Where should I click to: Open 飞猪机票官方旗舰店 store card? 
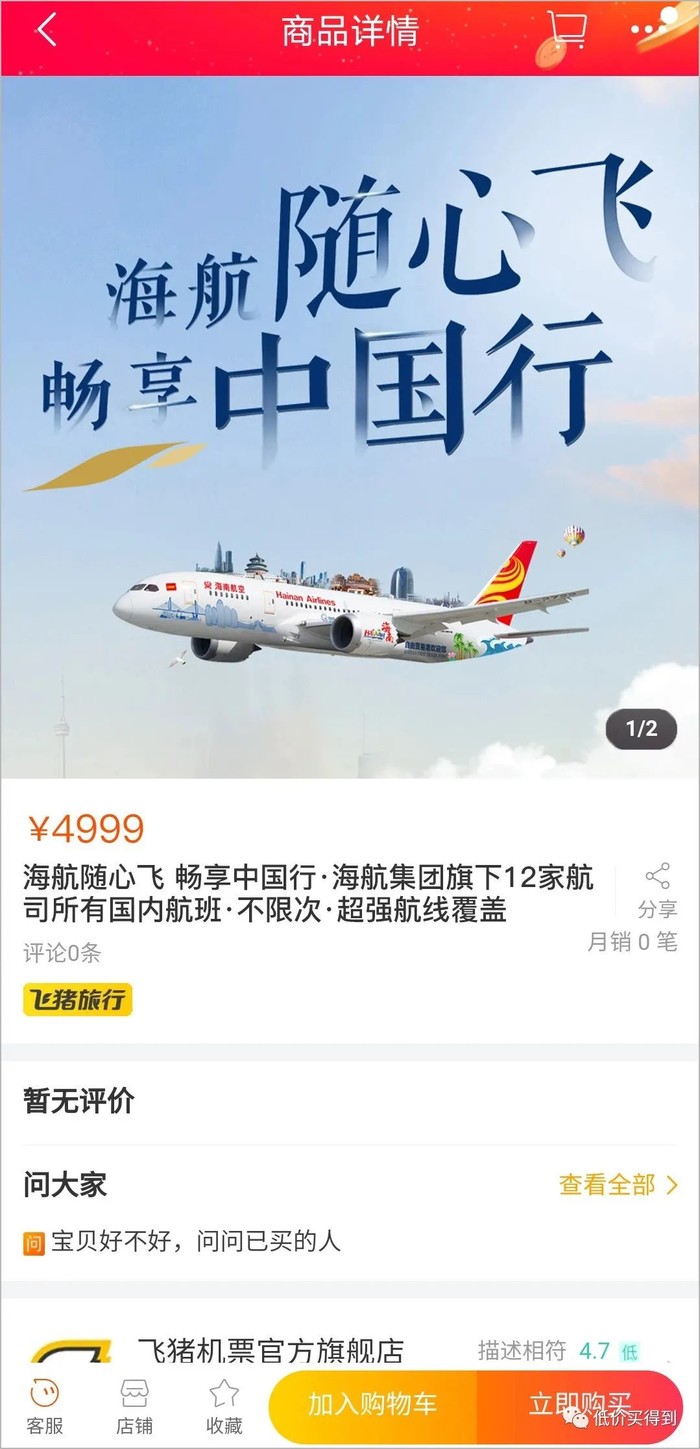270,1352
